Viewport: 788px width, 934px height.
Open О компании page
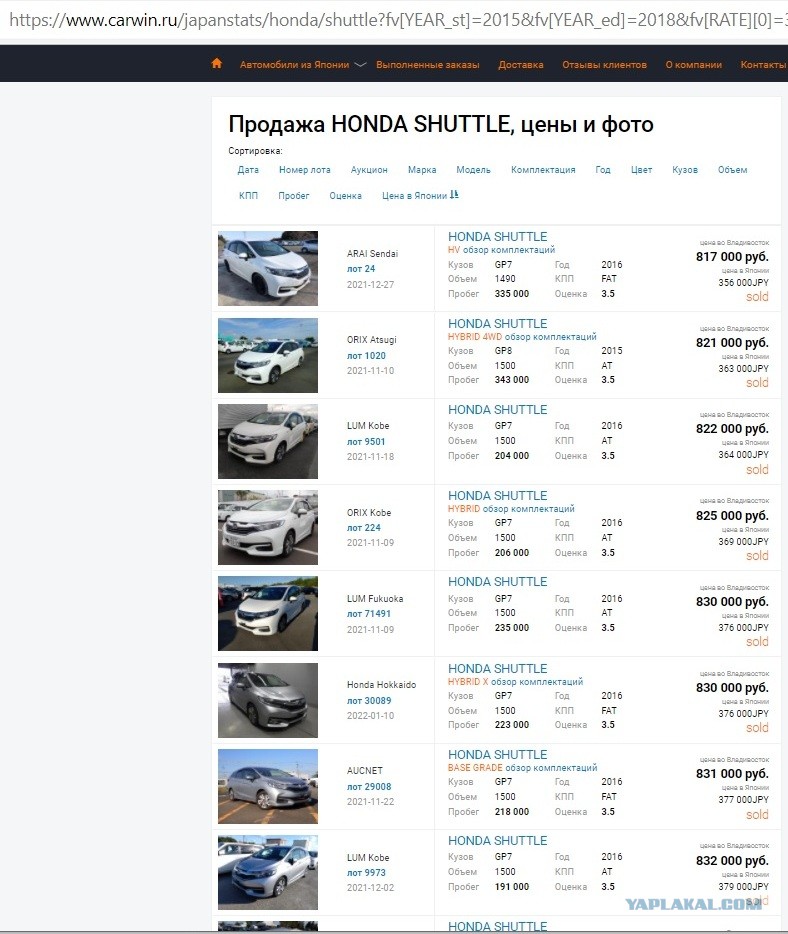pyautogui.click(x=693, y=65)
